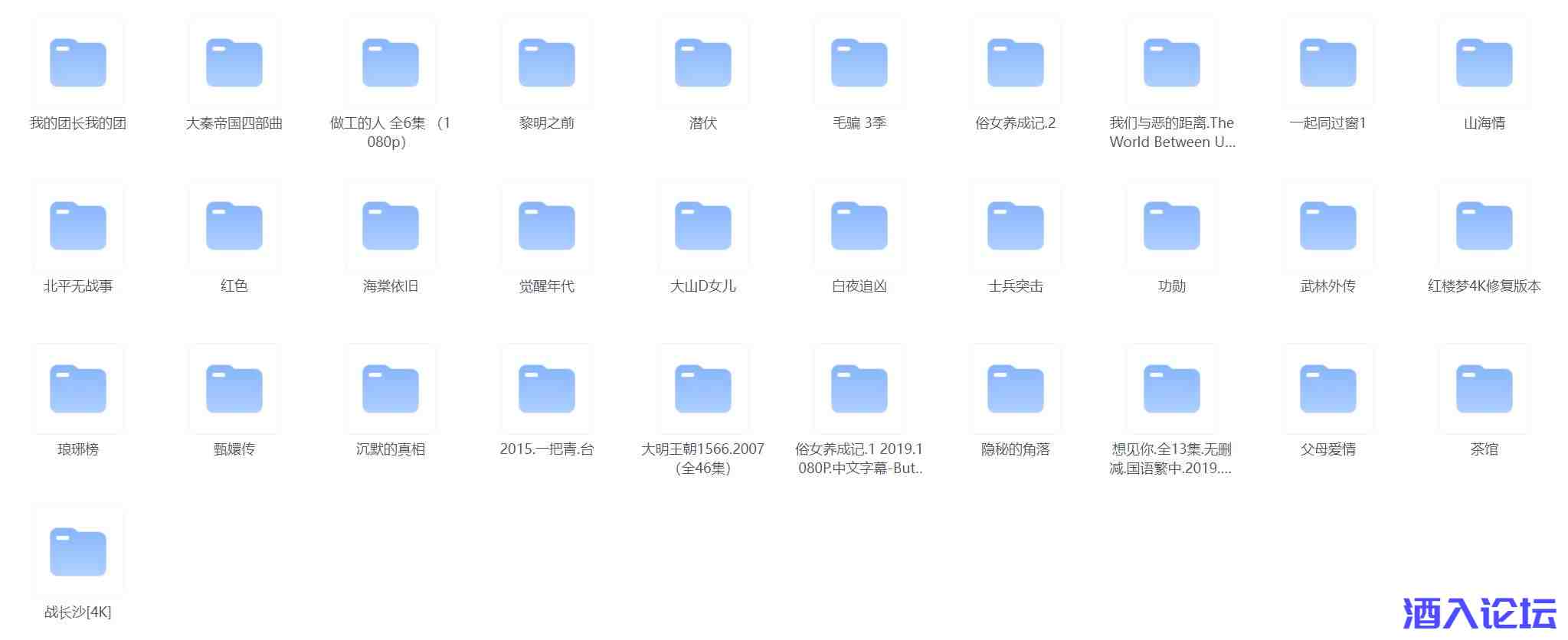
Task: Open the 海棠依旧 folder
Action: coord(390,226)
